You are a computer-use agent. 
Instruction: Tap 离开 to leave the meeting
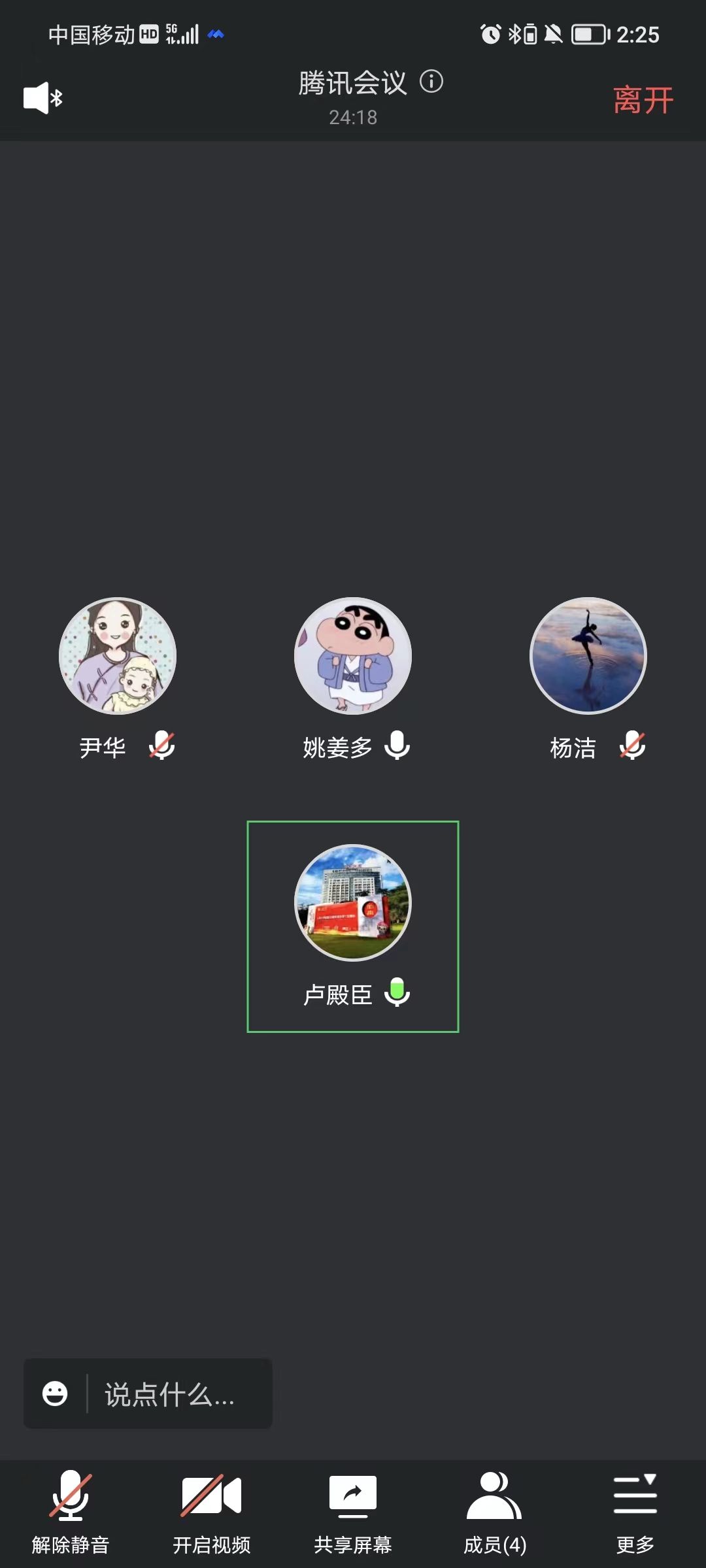tap(643, 100)
